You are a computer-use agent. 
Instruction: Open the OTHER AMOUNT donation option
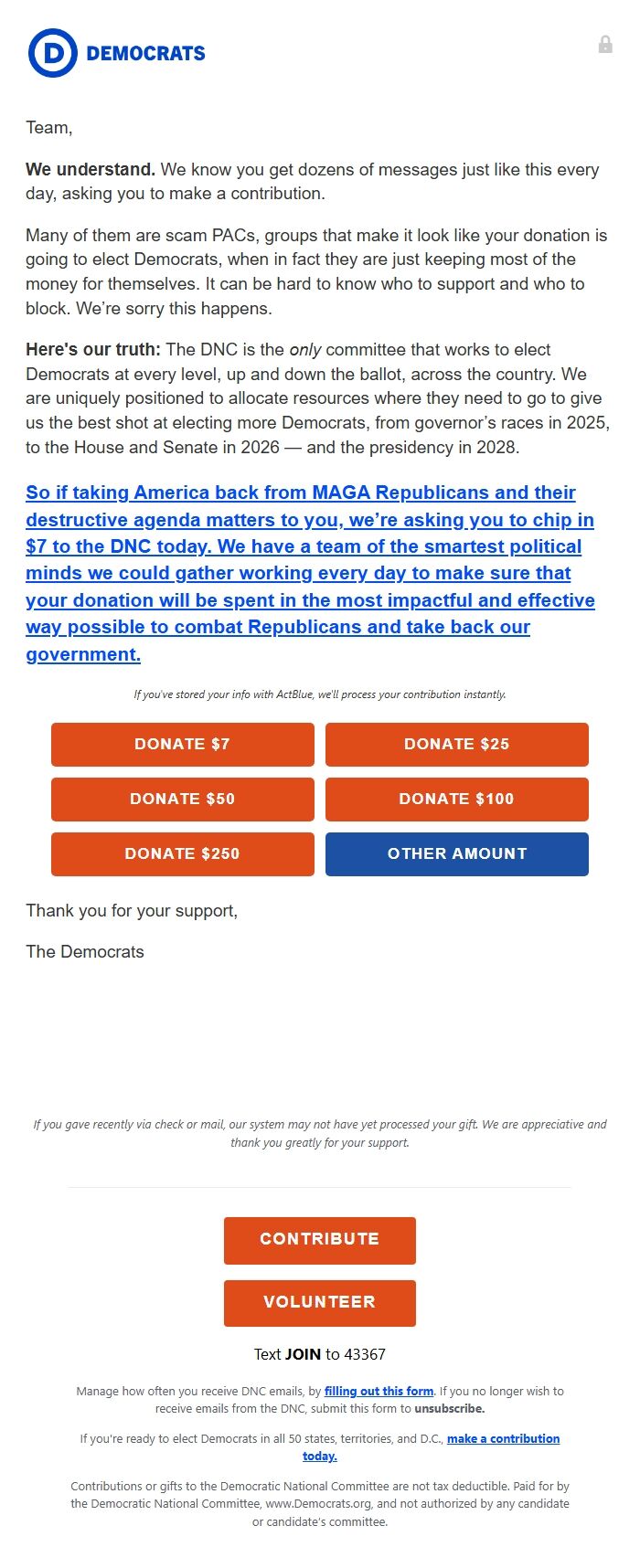(x=456, y=853)
